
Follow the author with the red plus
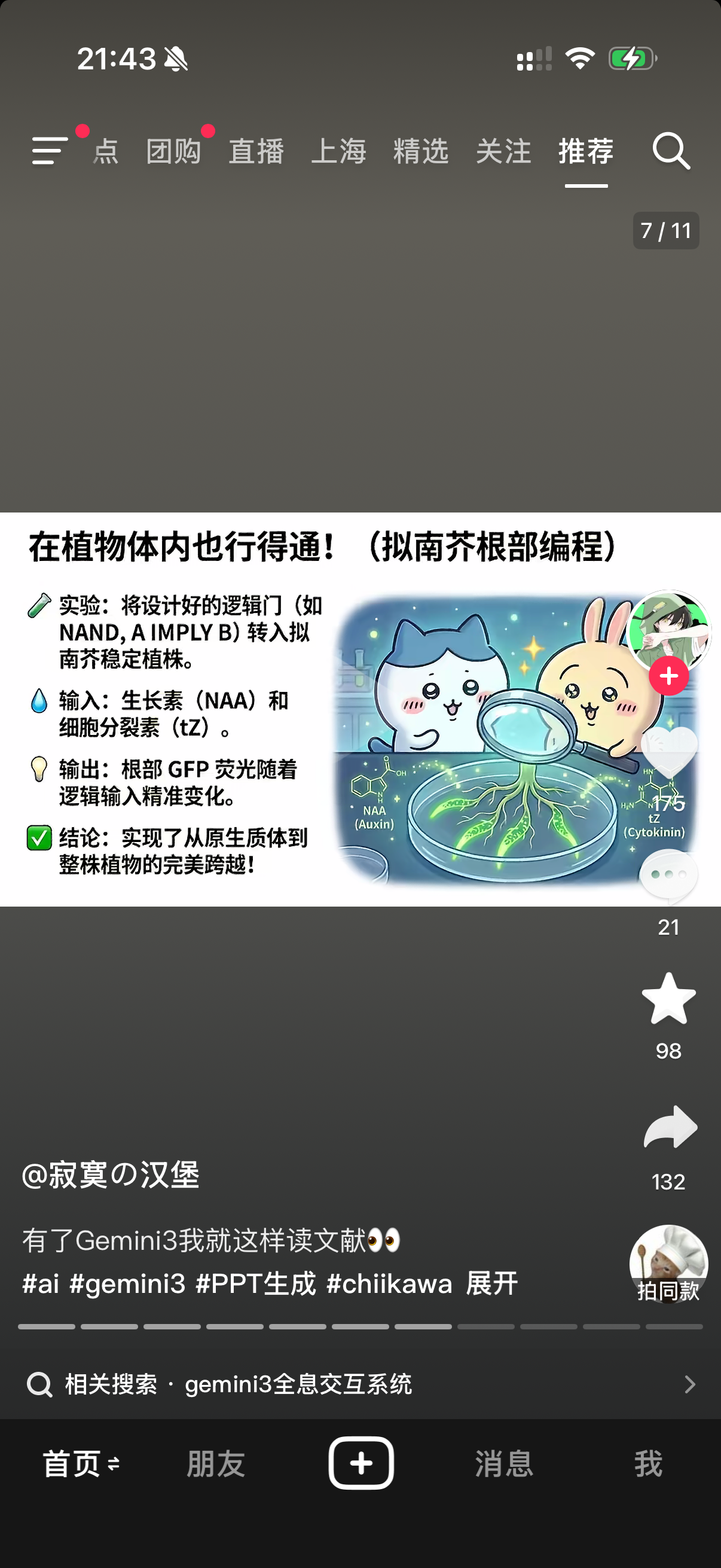(668, 676)
